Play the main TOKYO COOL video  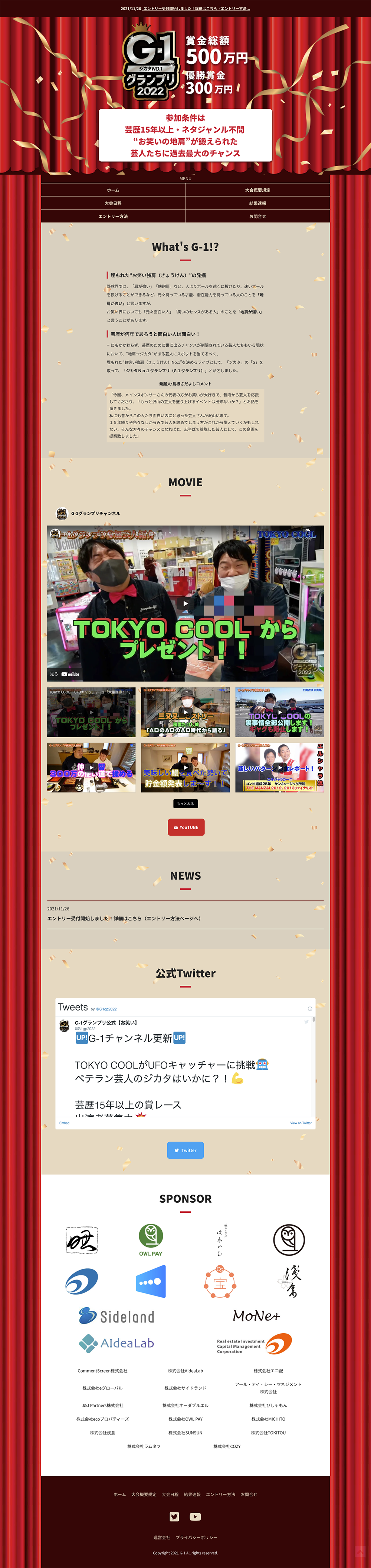point(185,603)
